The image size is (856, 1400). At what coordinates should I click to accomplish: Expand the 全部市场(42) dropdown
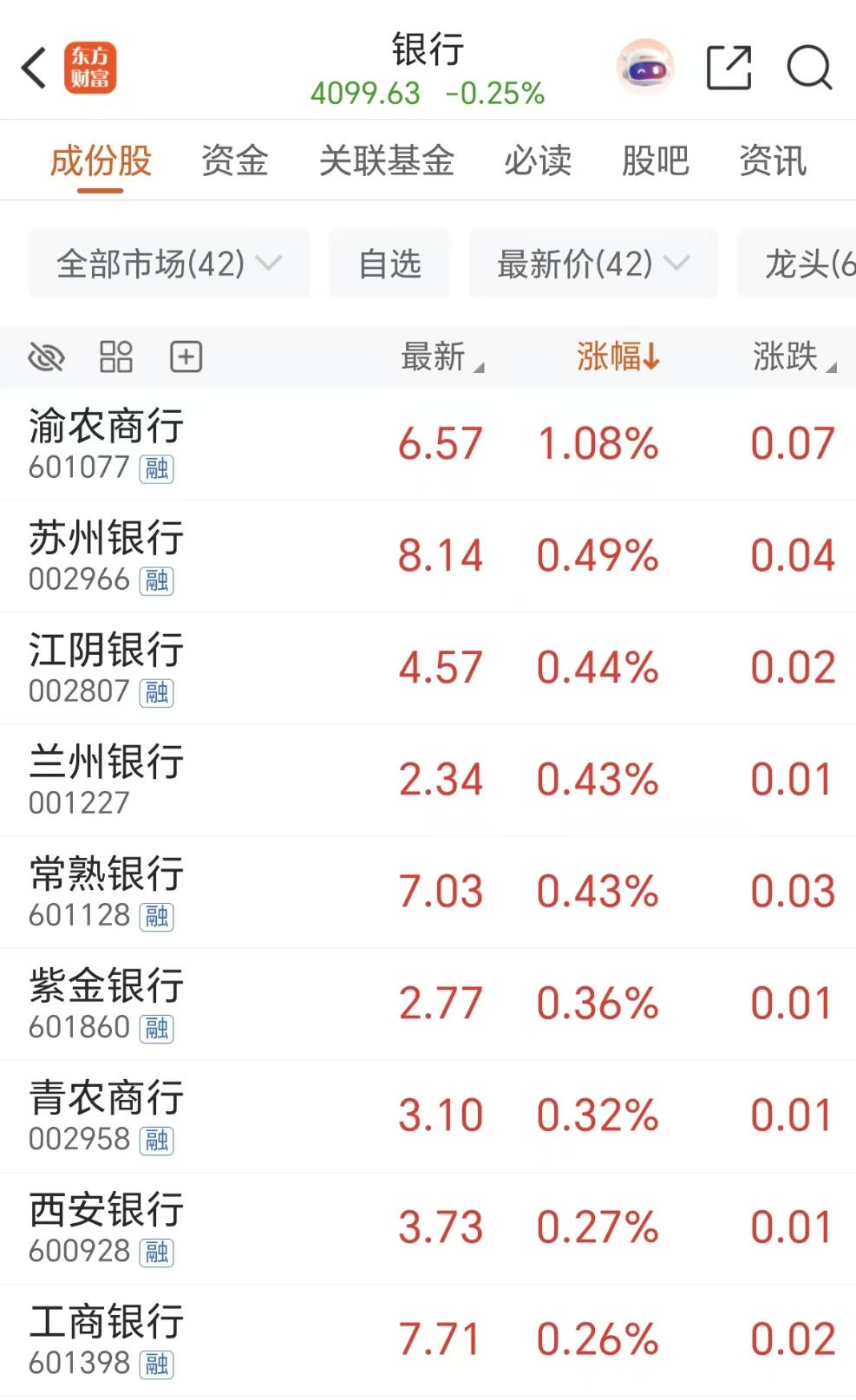click(169, 264)
